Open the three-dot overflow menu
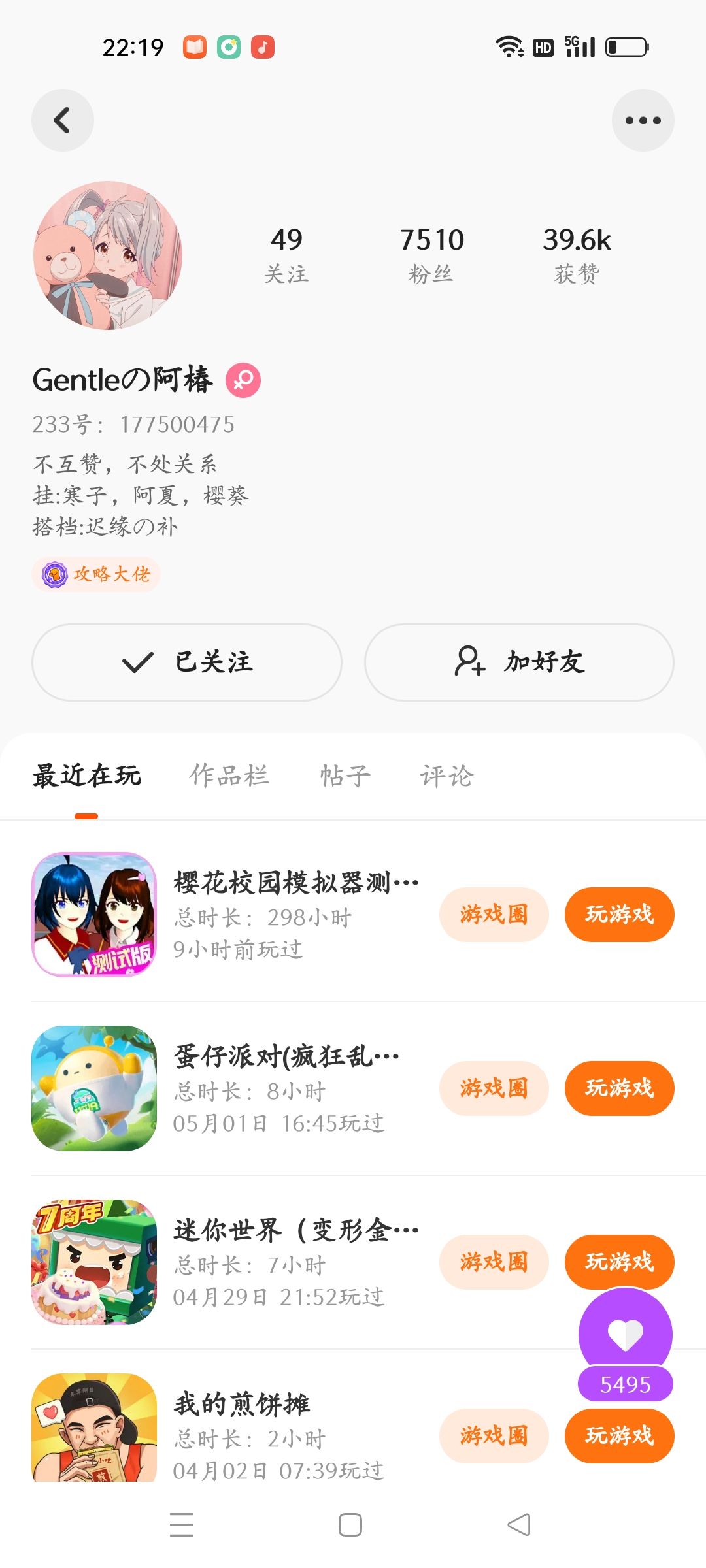This screenshot has height=1568, width=706. (x=643, y=120)
